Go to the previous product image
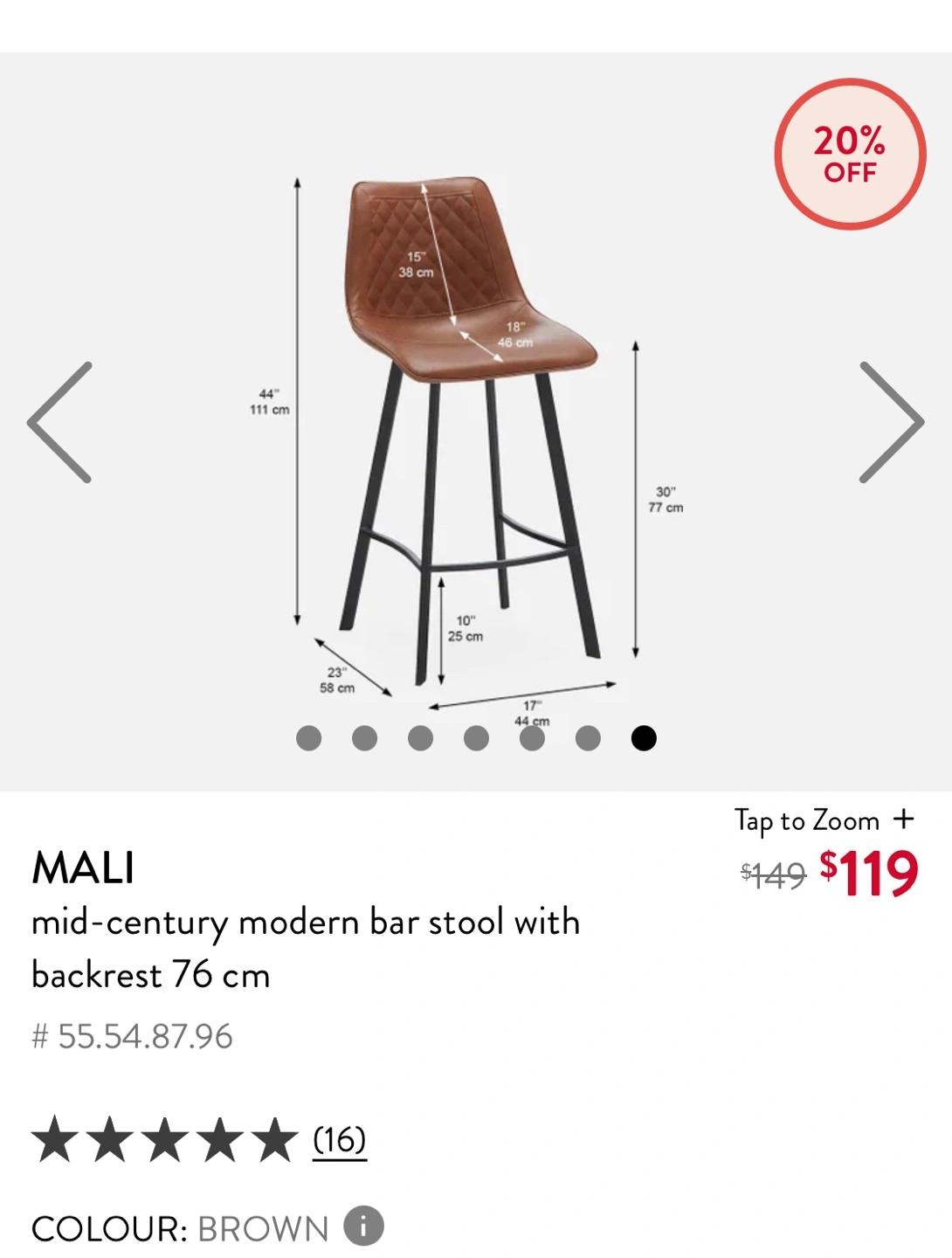The image size is (952, 1258). (59, 422)
